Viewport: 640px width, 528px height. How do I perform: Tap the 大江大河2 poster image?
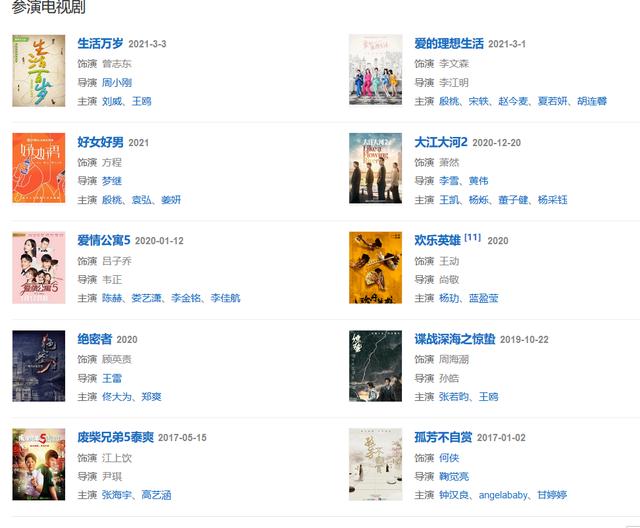tap(375, 169)
